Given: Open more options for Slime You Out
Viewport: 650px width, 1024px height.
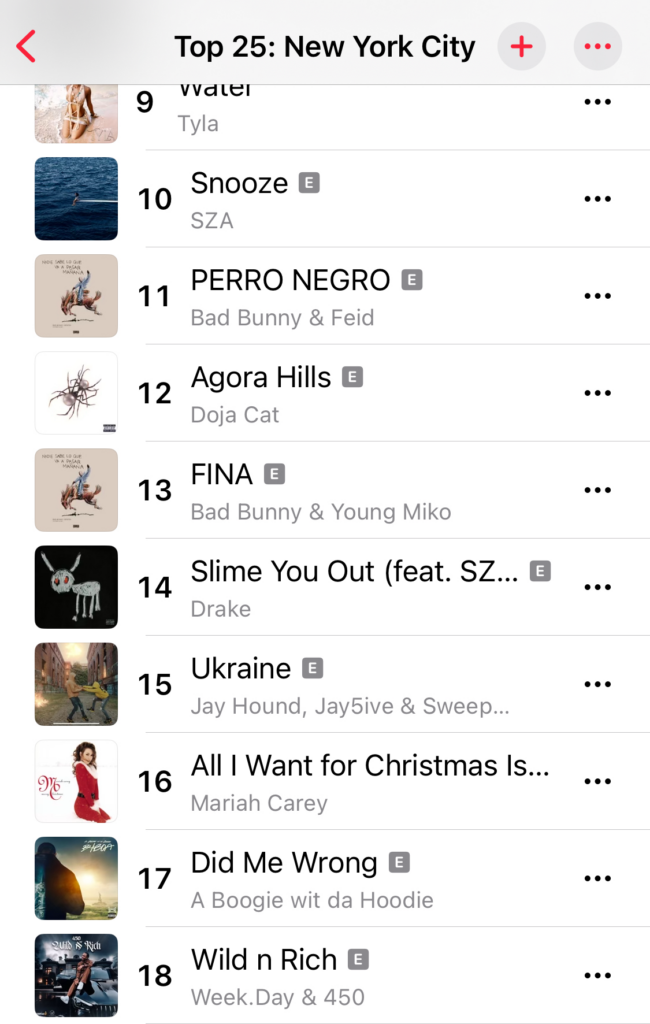Looking at the screenshot, I should [597, 587].
